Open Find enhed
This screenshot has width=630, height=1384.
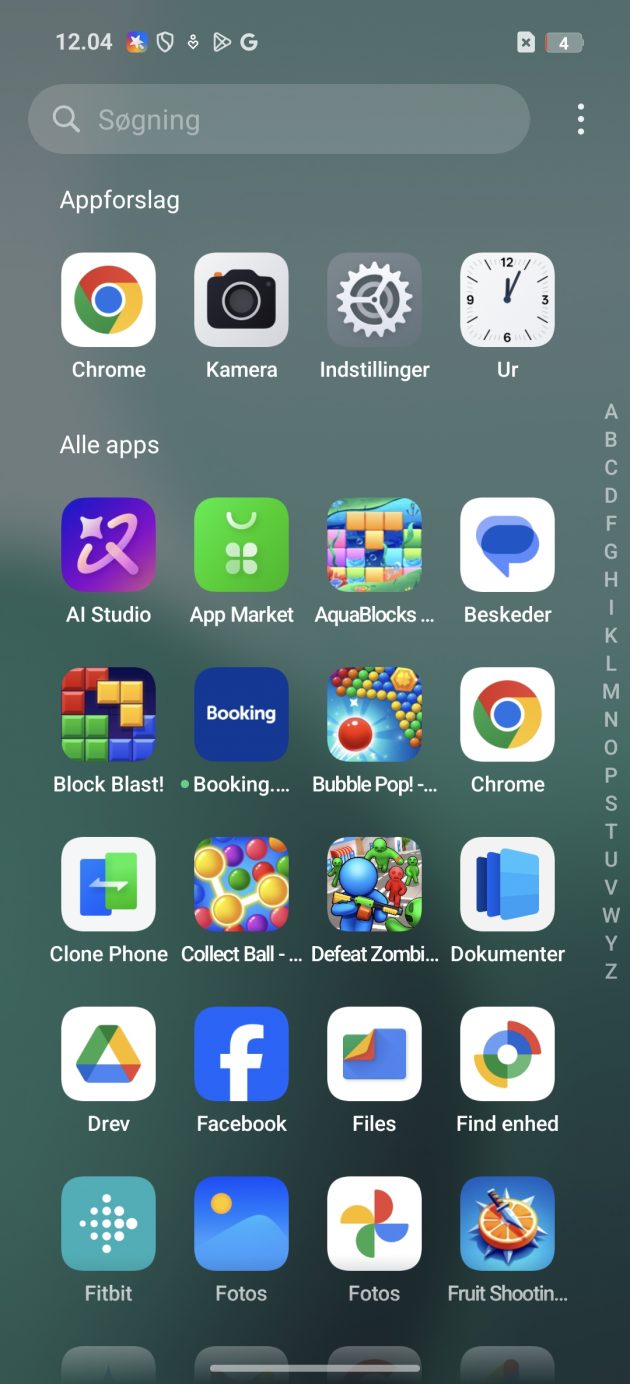507,1054
